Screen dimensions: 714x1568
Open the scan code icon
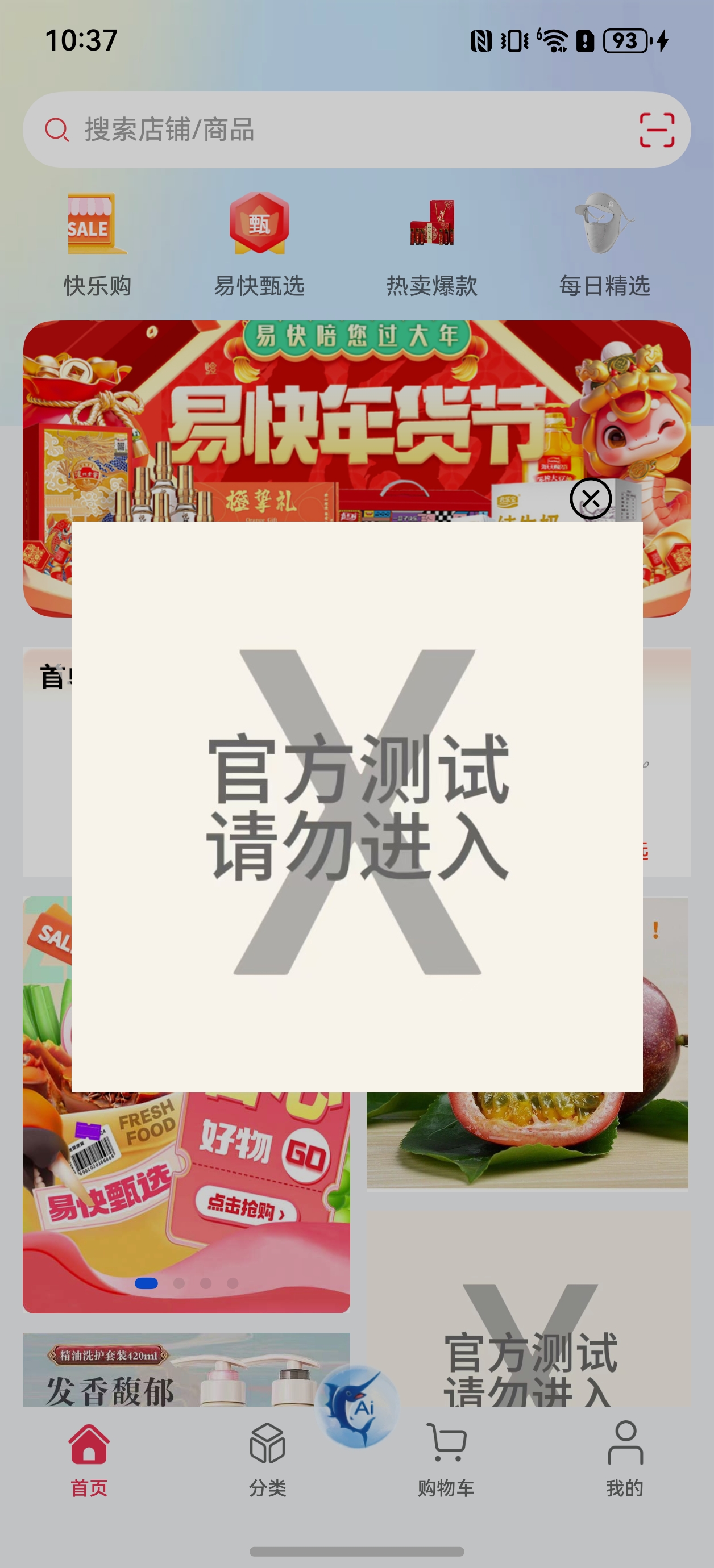tap(656, 130)
